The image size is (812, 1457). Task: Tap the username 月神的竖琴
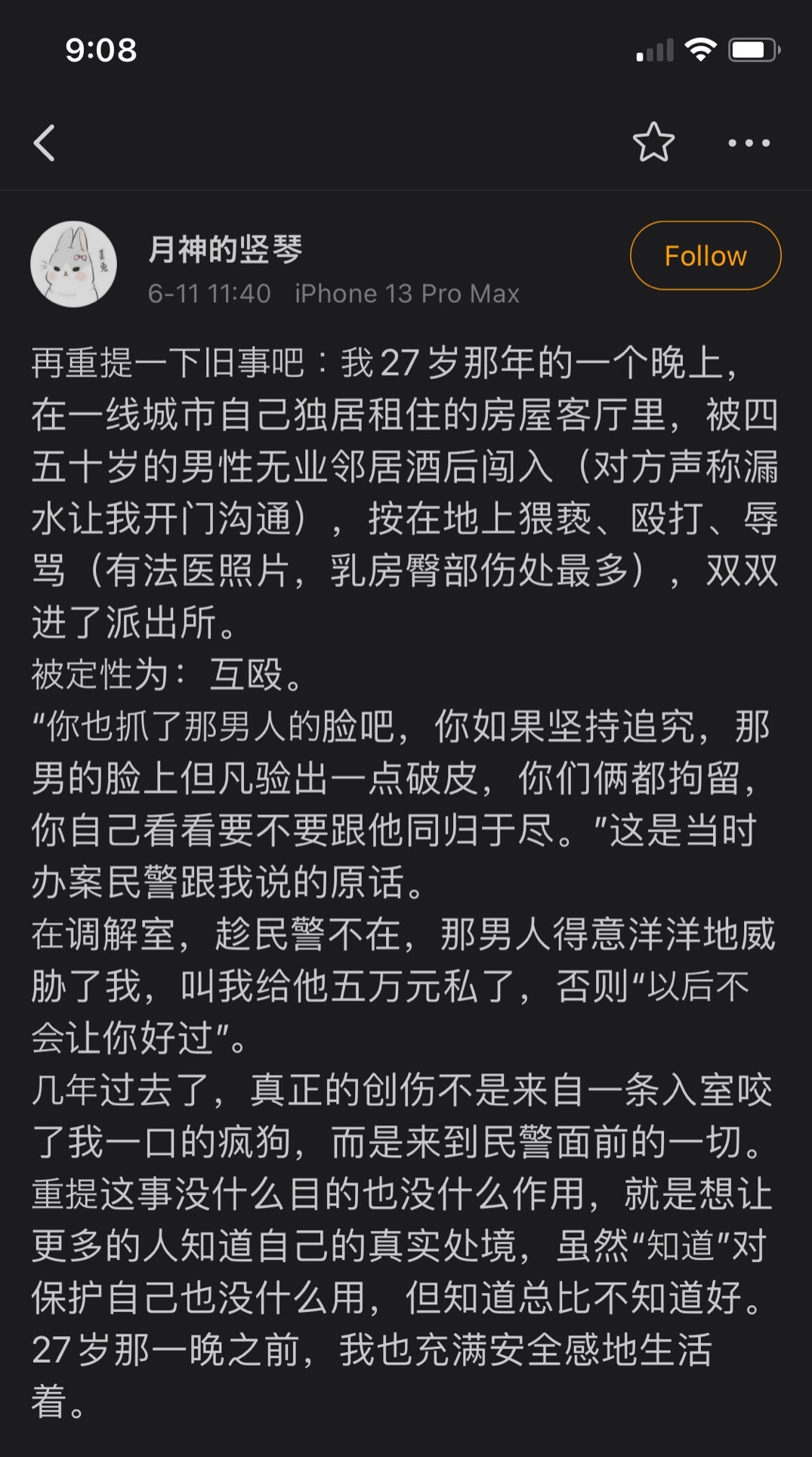tap(225, 248)
